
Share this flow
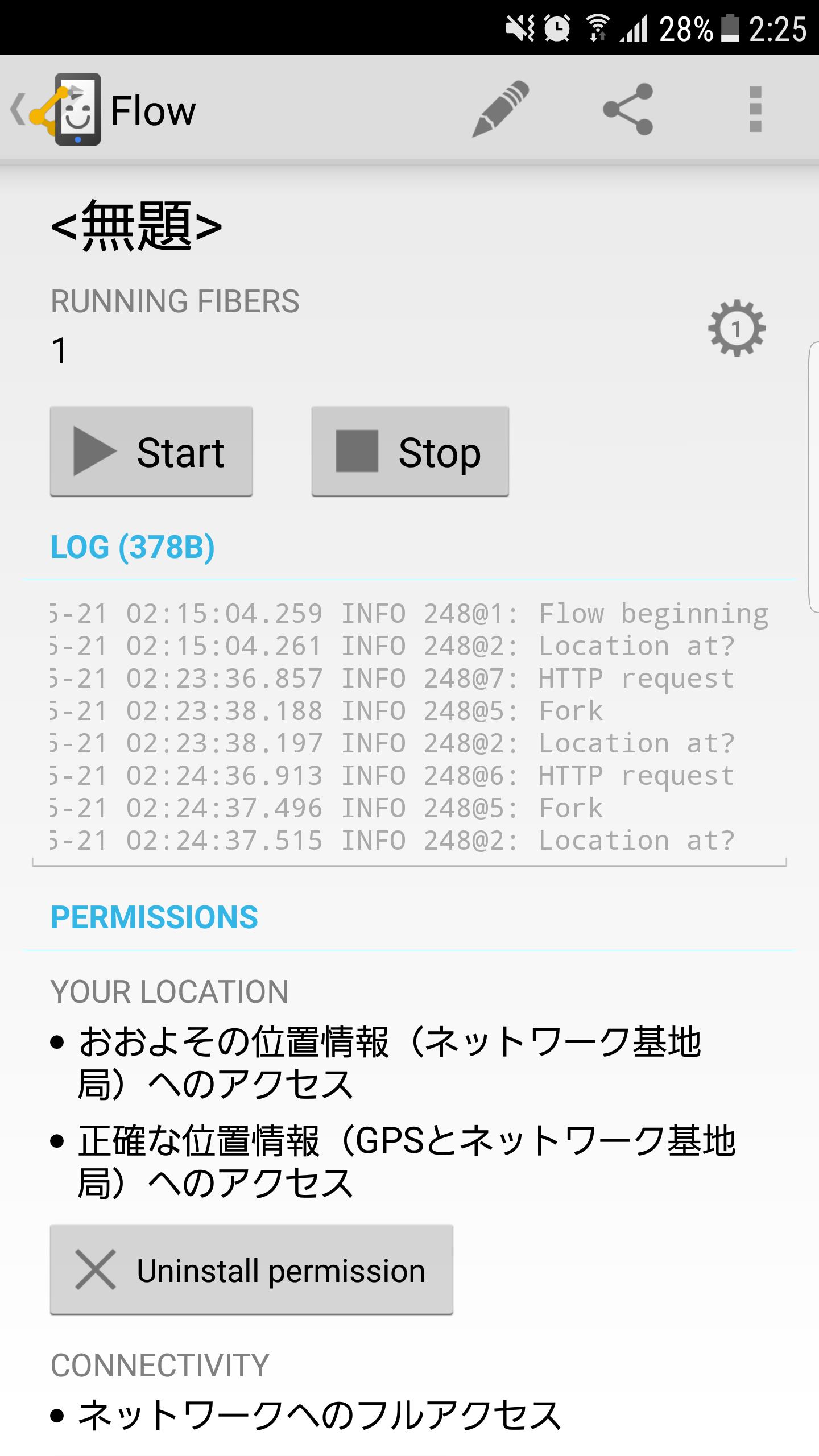(x=628, y=109)
